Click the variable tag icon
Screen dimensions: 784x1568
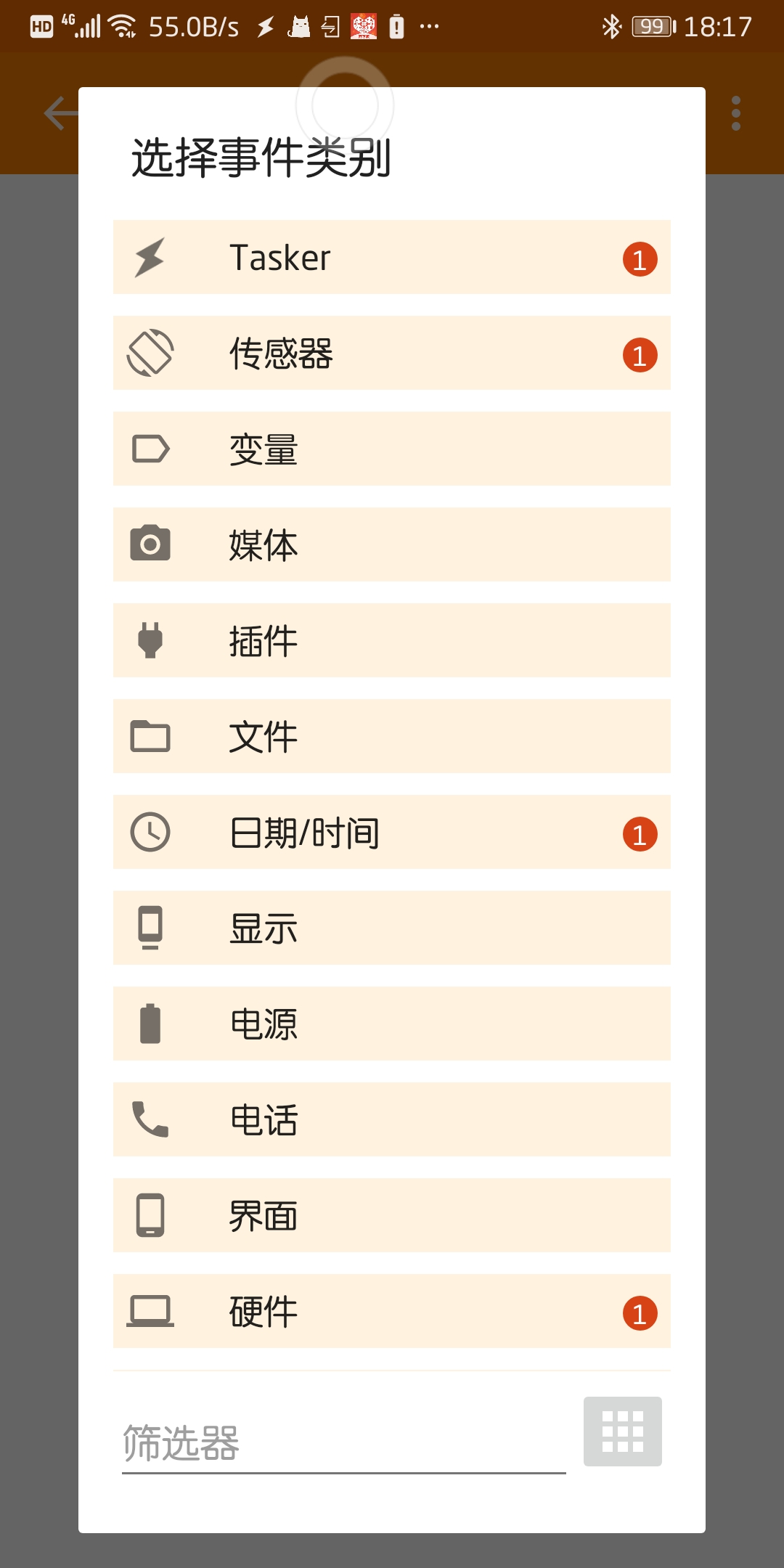click(150, 449)
